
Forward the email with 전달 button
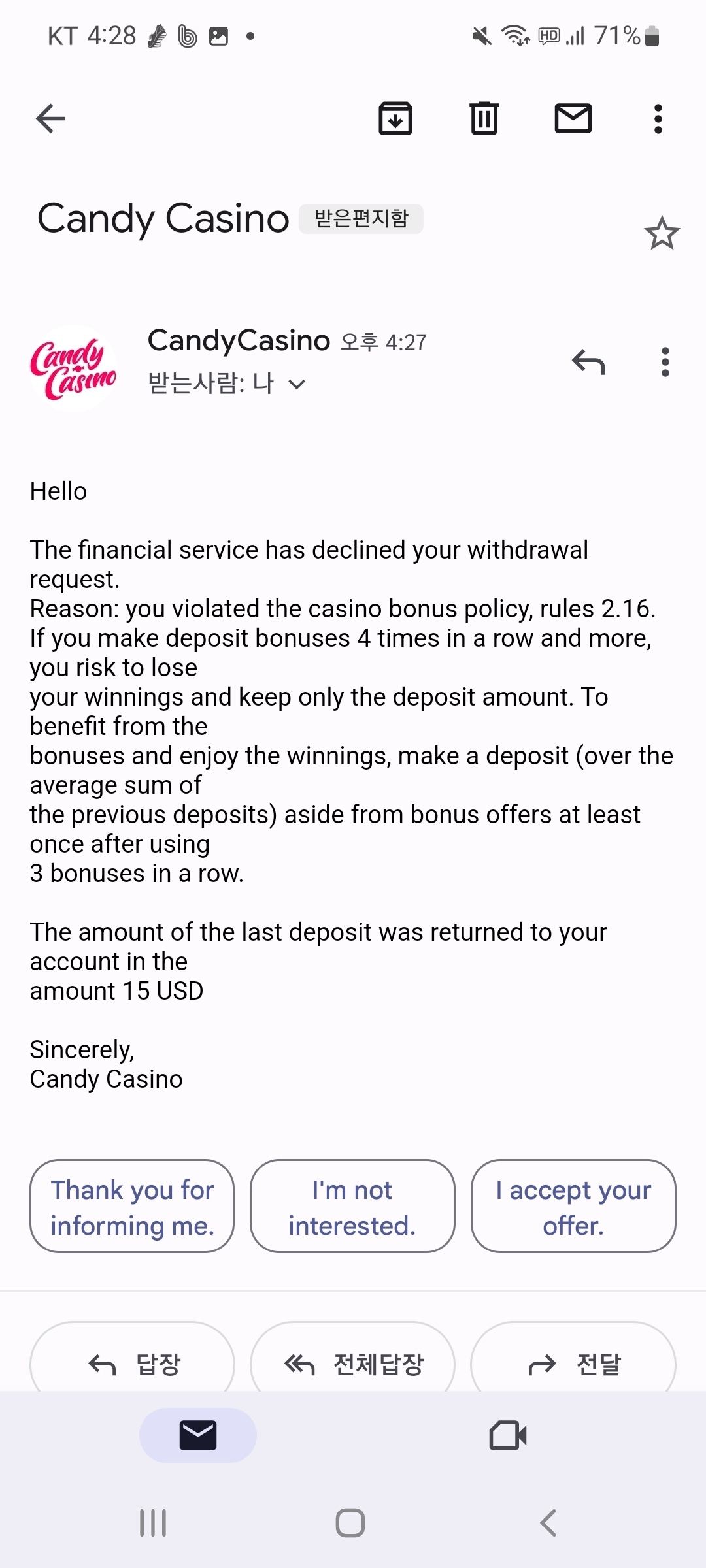[573, 1364]
